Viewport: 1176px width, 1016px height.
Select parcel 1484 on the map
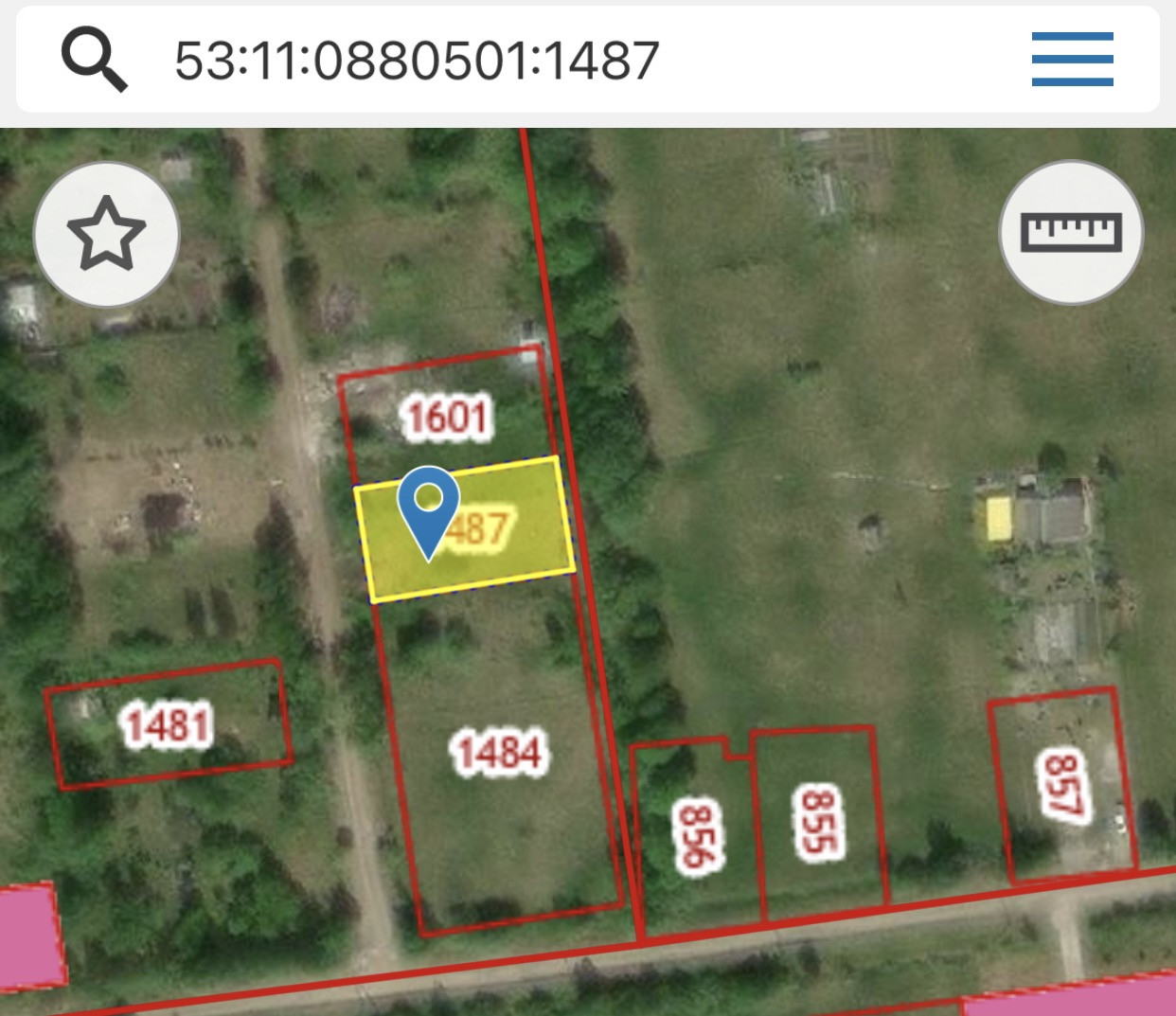pyautogui.click(x=499, y=753)
